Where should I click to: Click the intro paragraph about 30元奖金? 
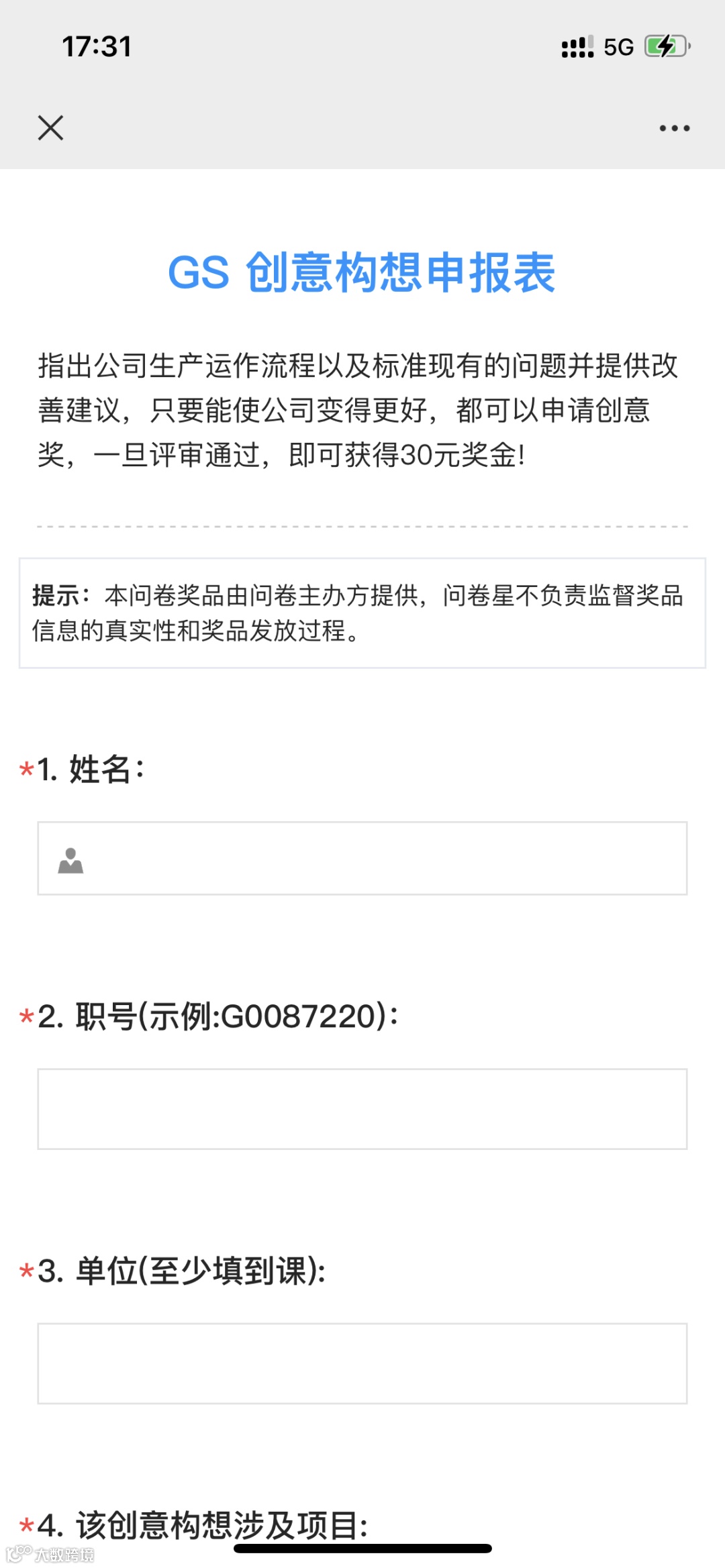click(x=362, y=409)
